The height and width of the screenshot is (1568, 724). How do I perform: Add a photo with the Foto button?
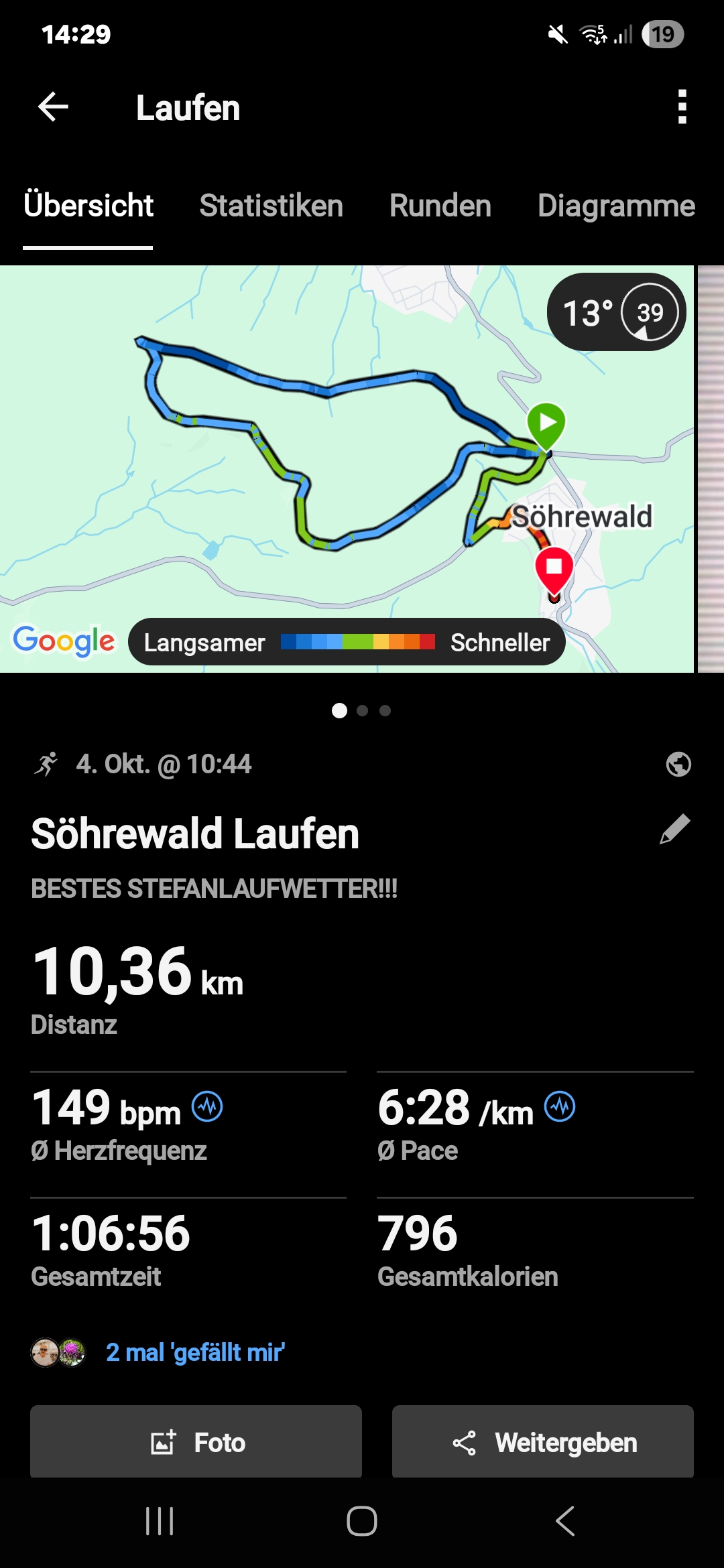click(196, 1442)
